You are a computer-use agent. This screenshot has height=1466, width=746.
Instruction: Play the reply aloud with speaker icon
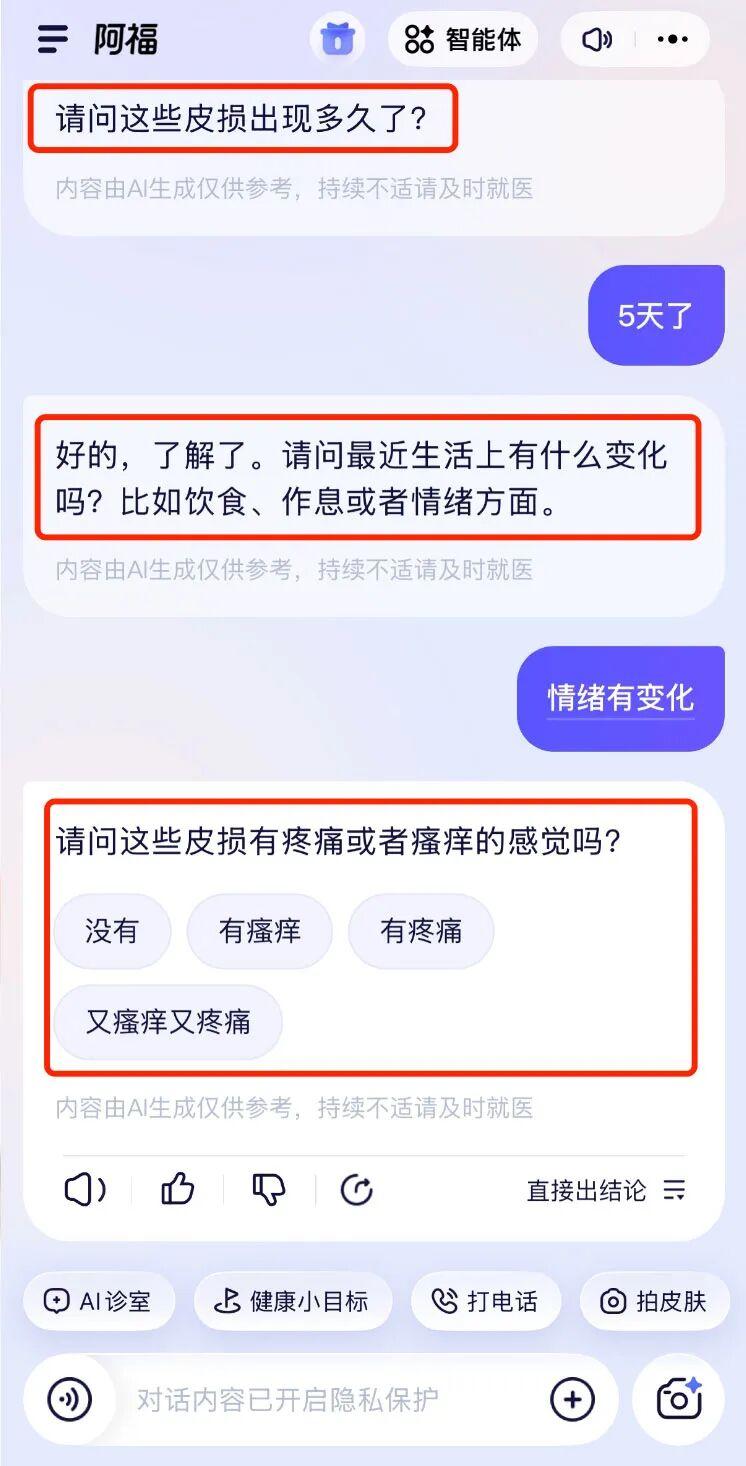[x=85, y=1189]
